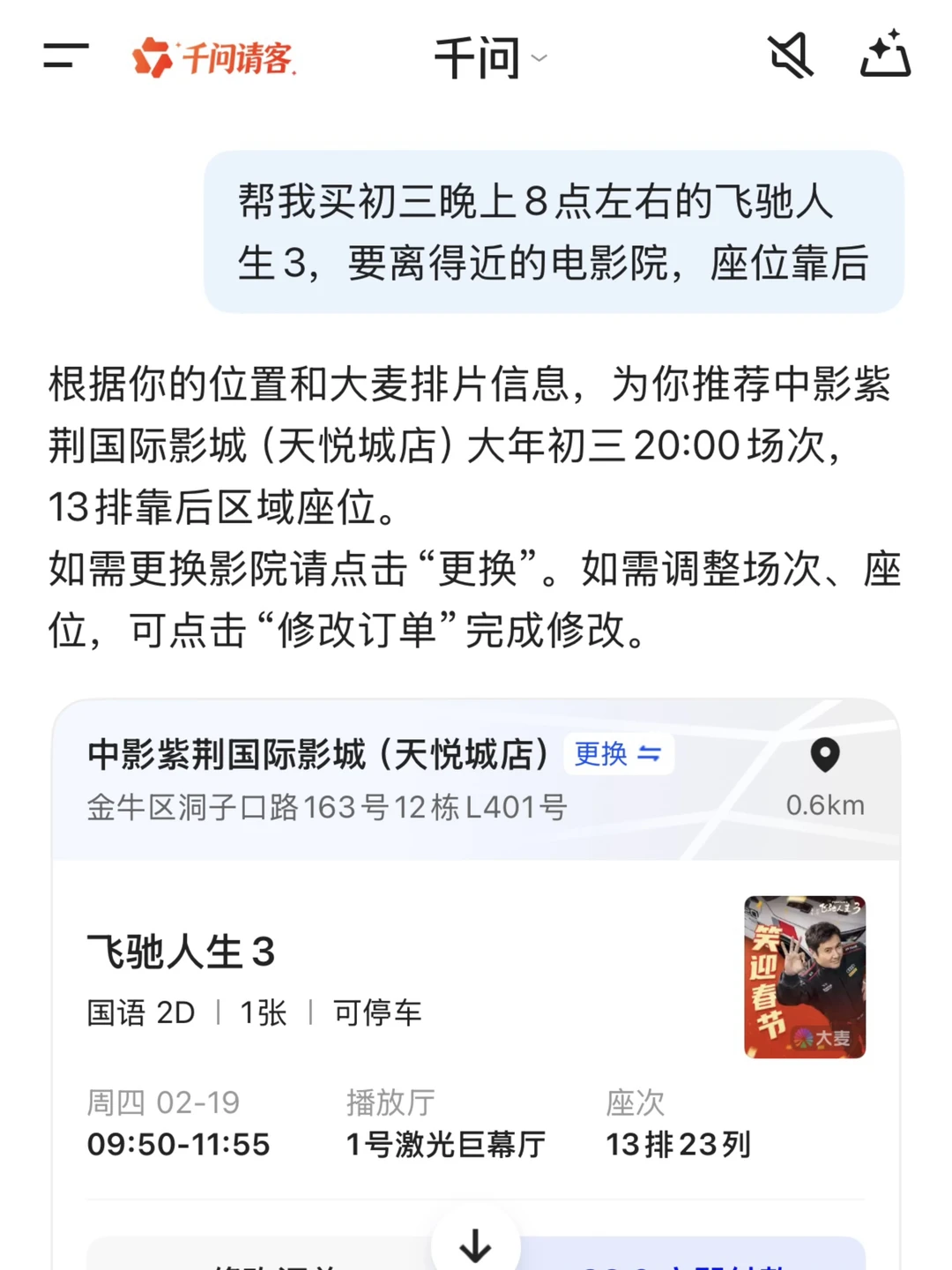The width and height of the screenshot is (952, 1270).
Task: Open the 千问 model selector dropdown
Action: coord(539,58)
